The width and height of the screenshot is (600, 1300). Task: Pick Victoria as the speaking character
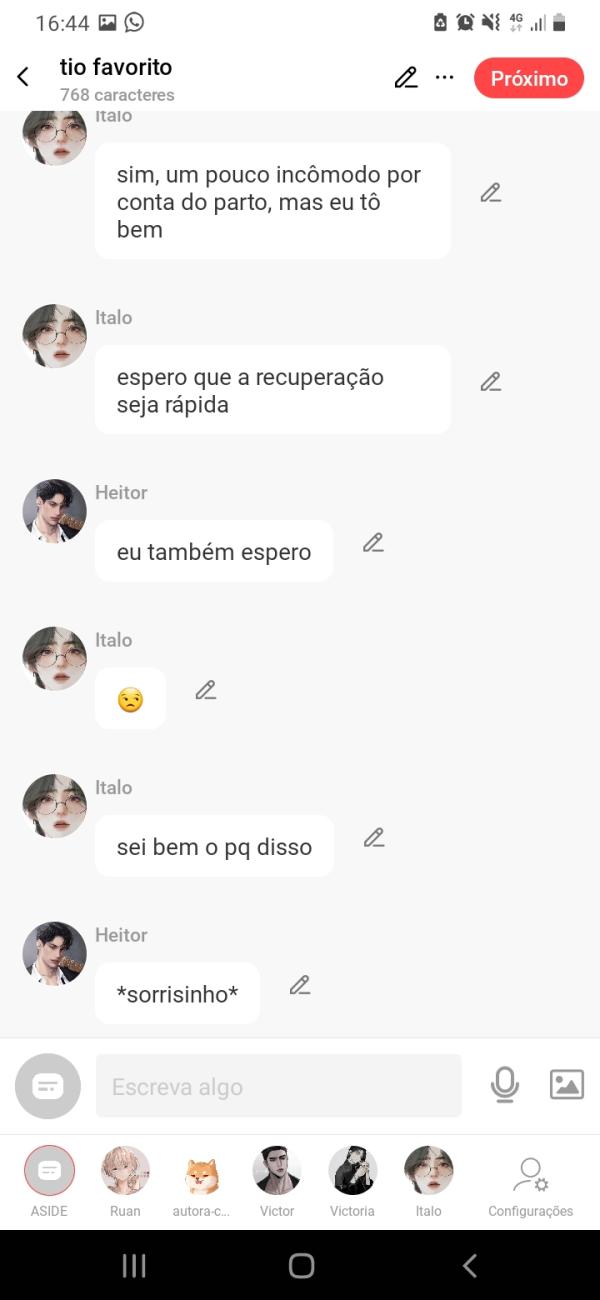353,1171
